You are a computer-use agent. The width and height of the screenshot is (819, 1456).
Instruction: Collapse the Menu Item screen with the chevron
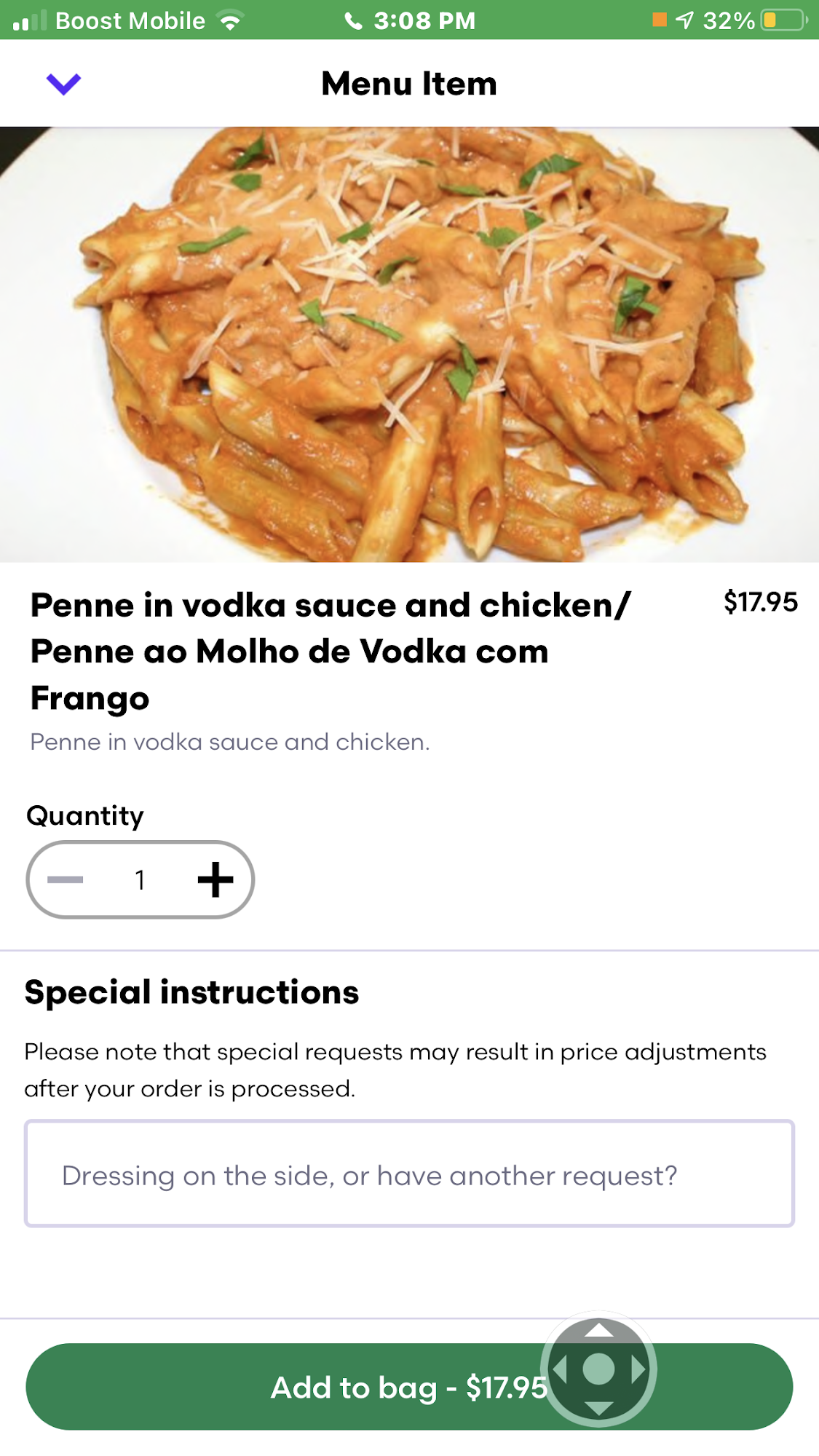(x=63, y=84)
